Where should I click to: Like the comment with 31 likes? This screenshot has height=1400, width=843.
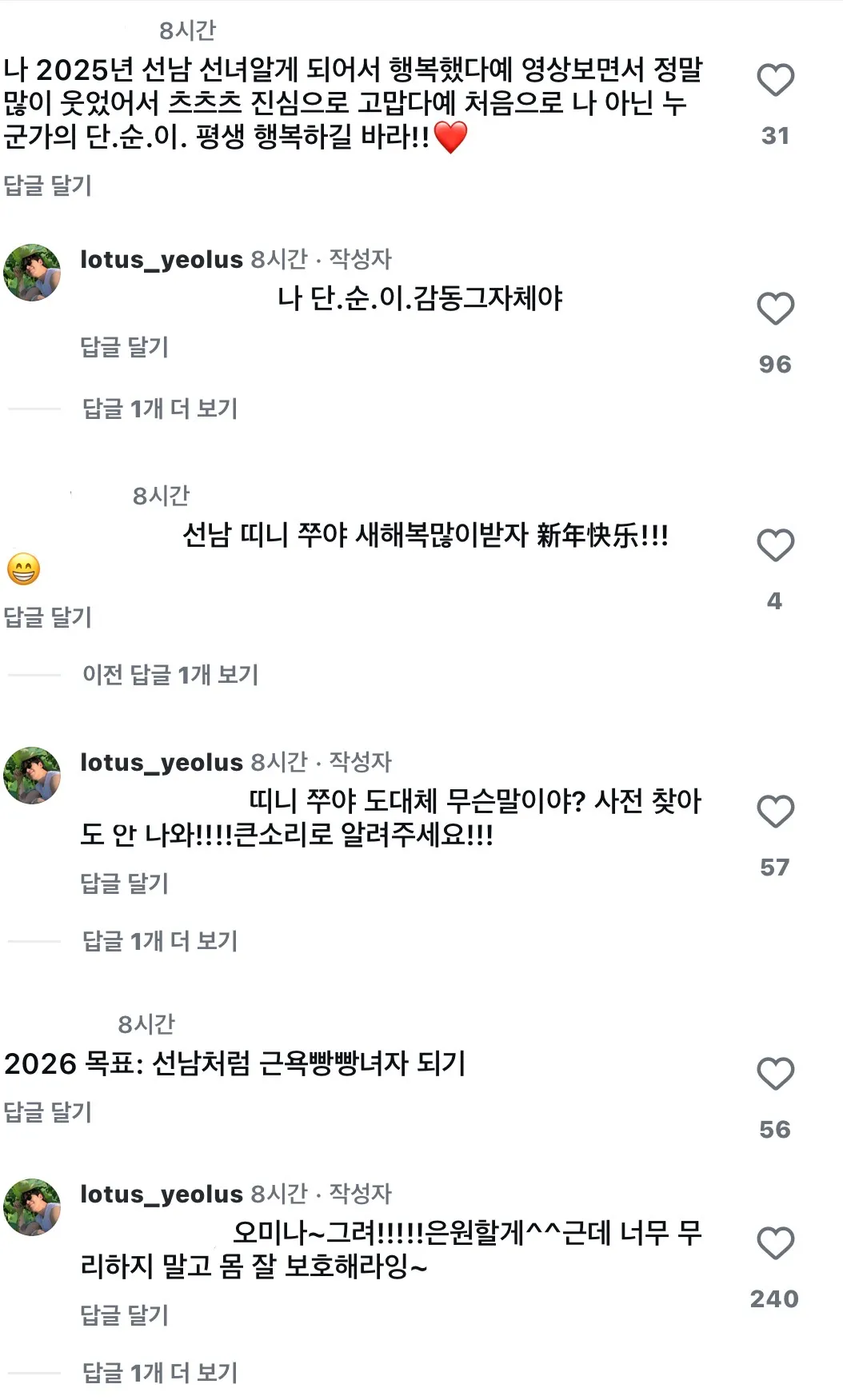coord(774,80)
